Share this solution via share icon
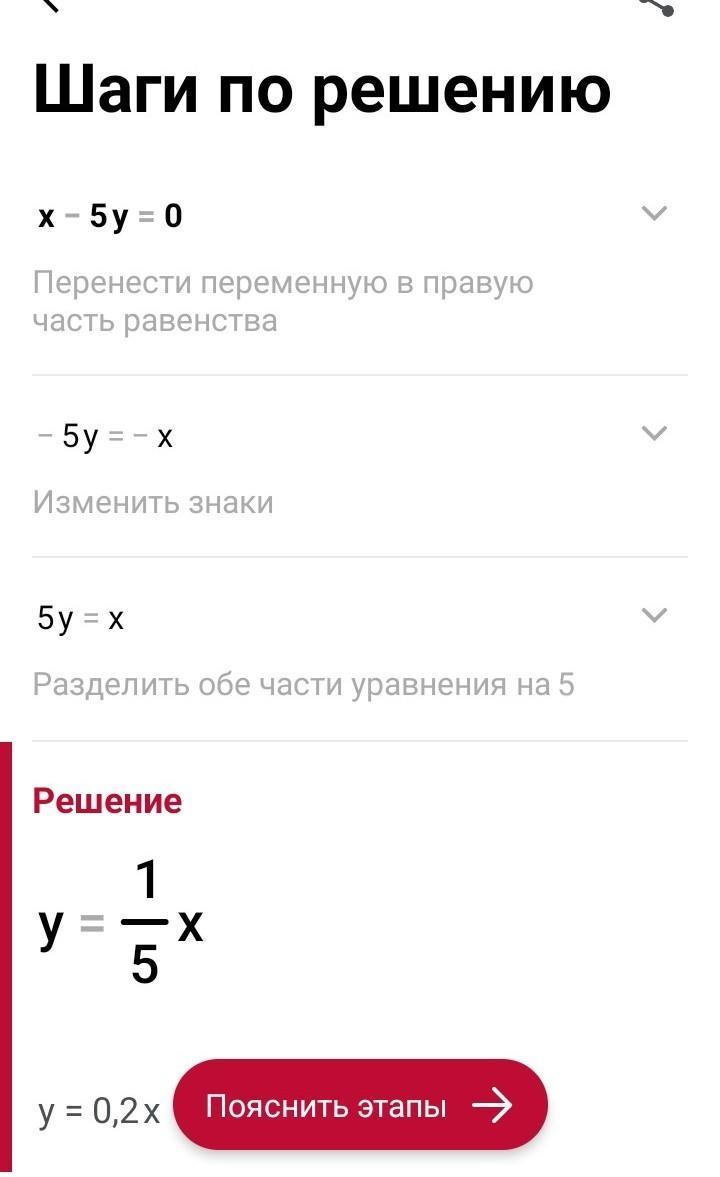Image resolution: width=720 pixels, height=1177 pixels. [656, 6]
